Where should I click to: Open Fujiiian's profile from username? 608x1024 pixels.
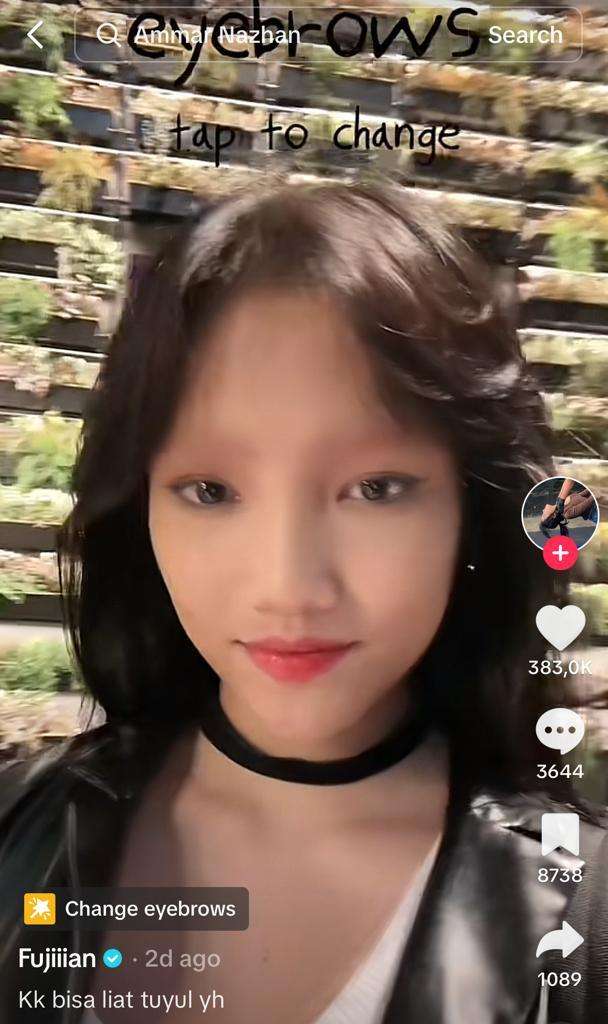click(x=57, y=958)
